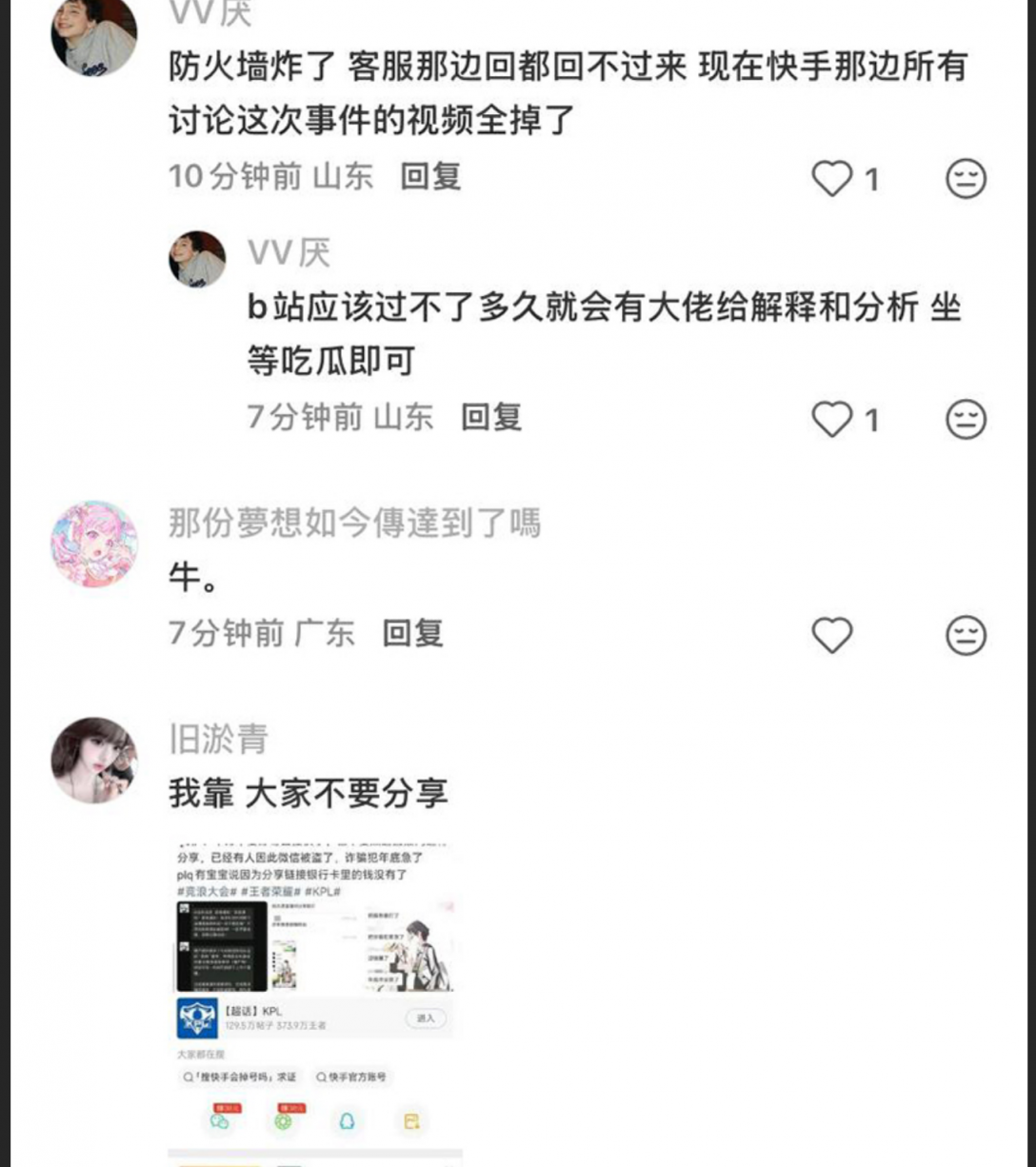This screenshot has height=1167, width=1036.
Task: Tap the QQ penguin share icon
Action: pos(347,1120)
